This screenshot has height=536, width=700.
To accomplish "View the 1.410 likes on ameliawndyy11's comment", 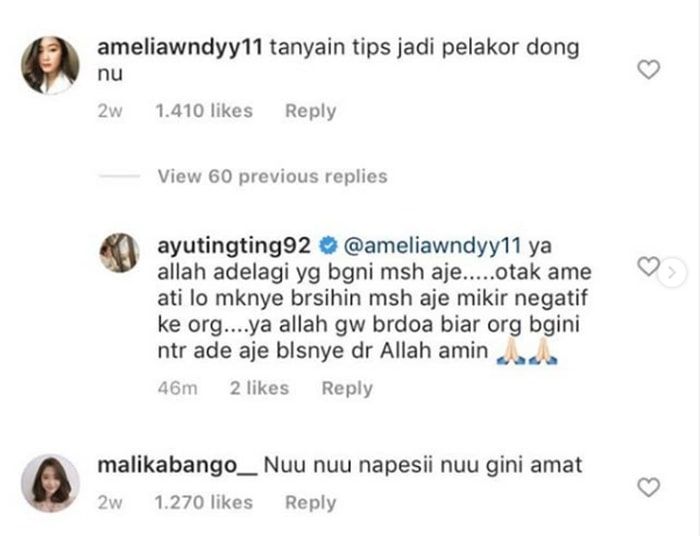I will 204,112.
